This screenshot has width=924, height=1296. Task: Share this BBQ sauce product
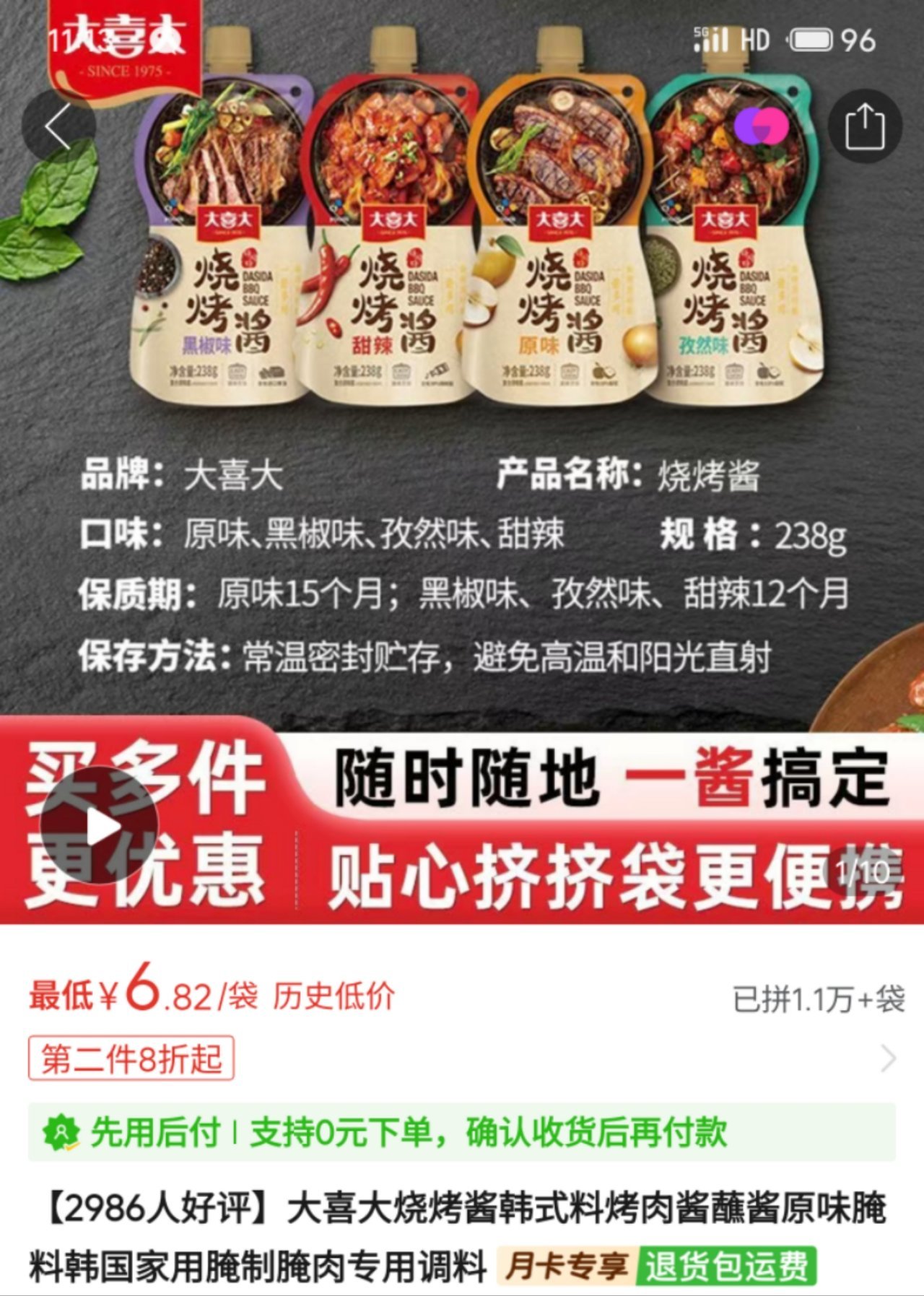tap(864, 127)
